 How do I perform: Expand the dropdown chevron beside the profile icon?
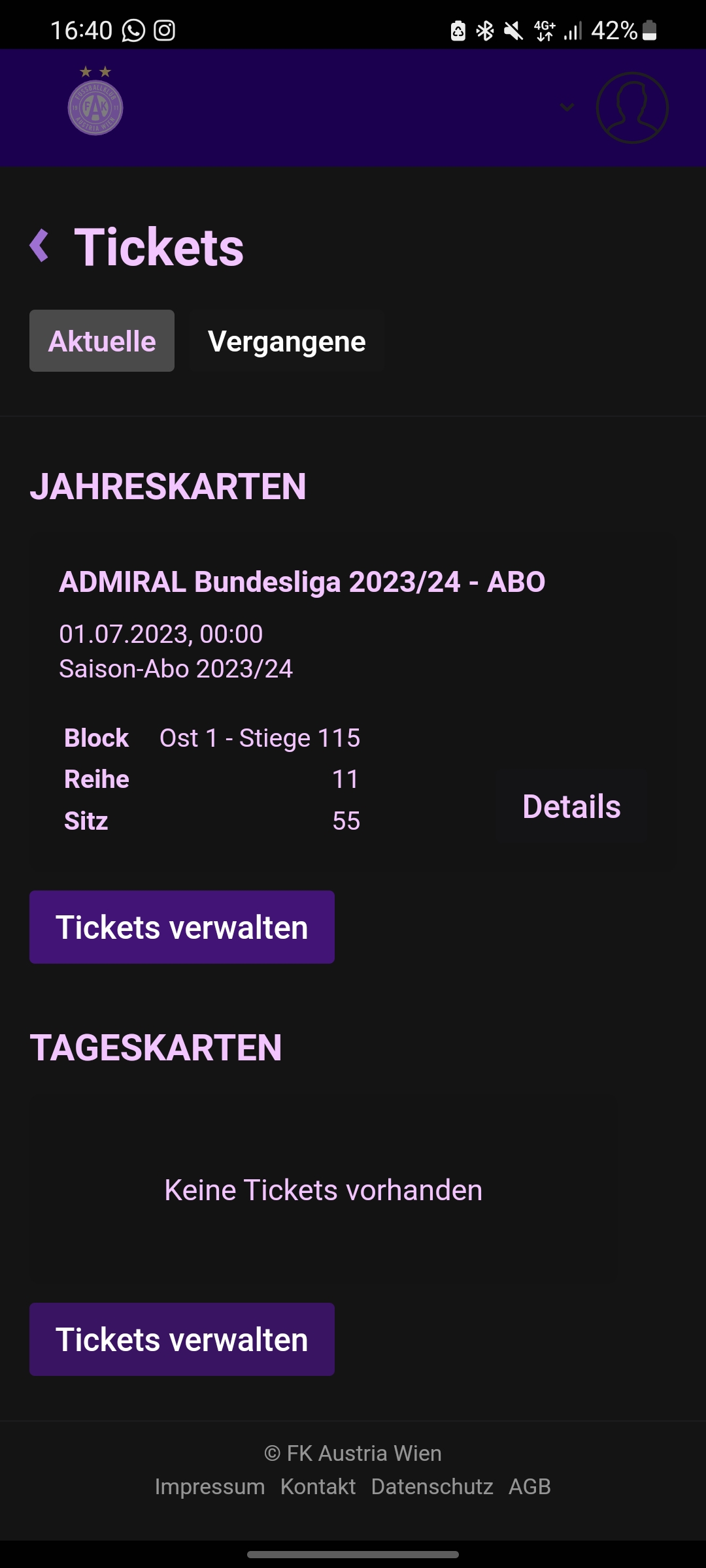tap(567, 108)
